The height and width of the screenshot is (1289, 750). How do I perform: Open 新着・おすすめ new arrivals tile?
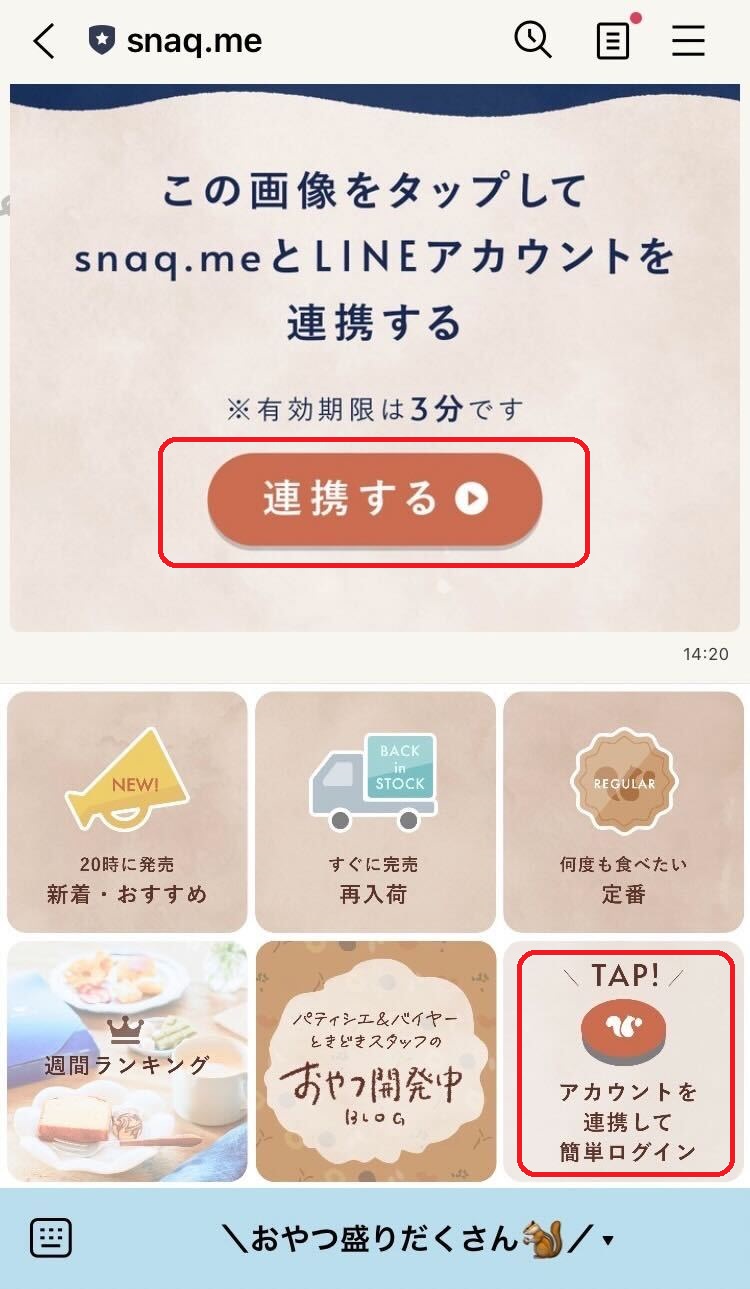coord(127,812)
